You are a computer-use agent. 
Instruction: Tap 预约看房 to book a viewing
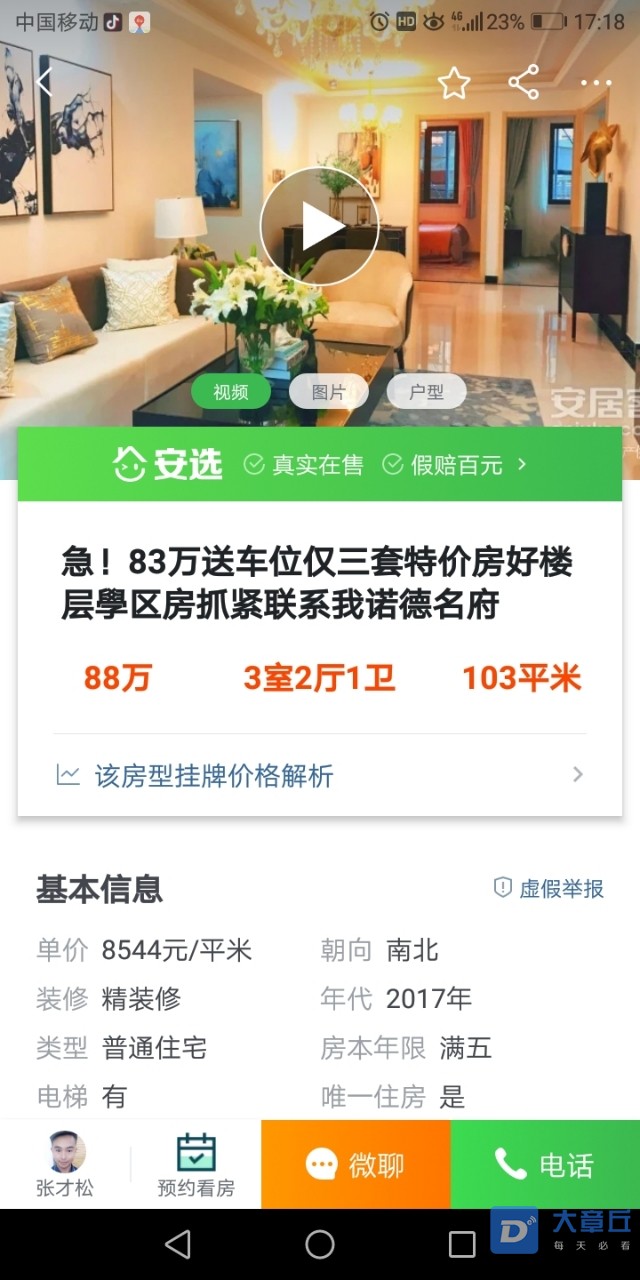coord(196,1165)
